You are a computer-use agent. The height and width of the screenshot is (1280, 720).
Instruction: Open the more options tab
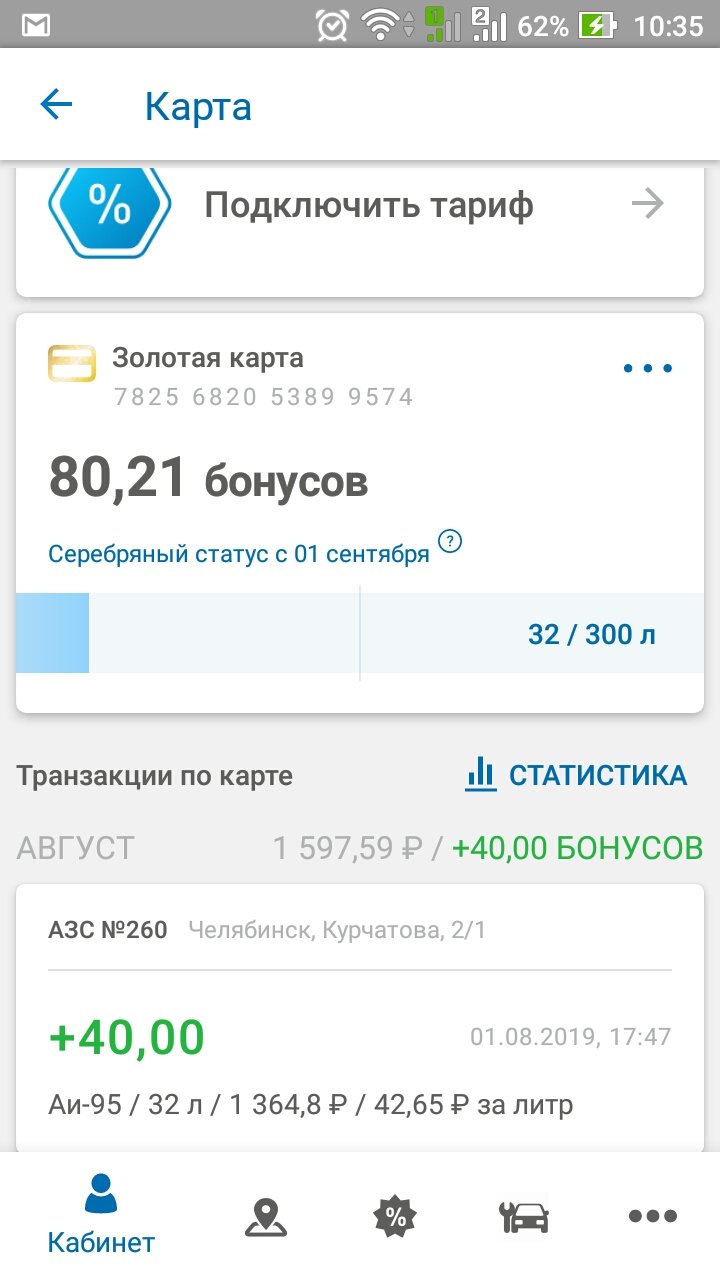(x=653, y=1216)
